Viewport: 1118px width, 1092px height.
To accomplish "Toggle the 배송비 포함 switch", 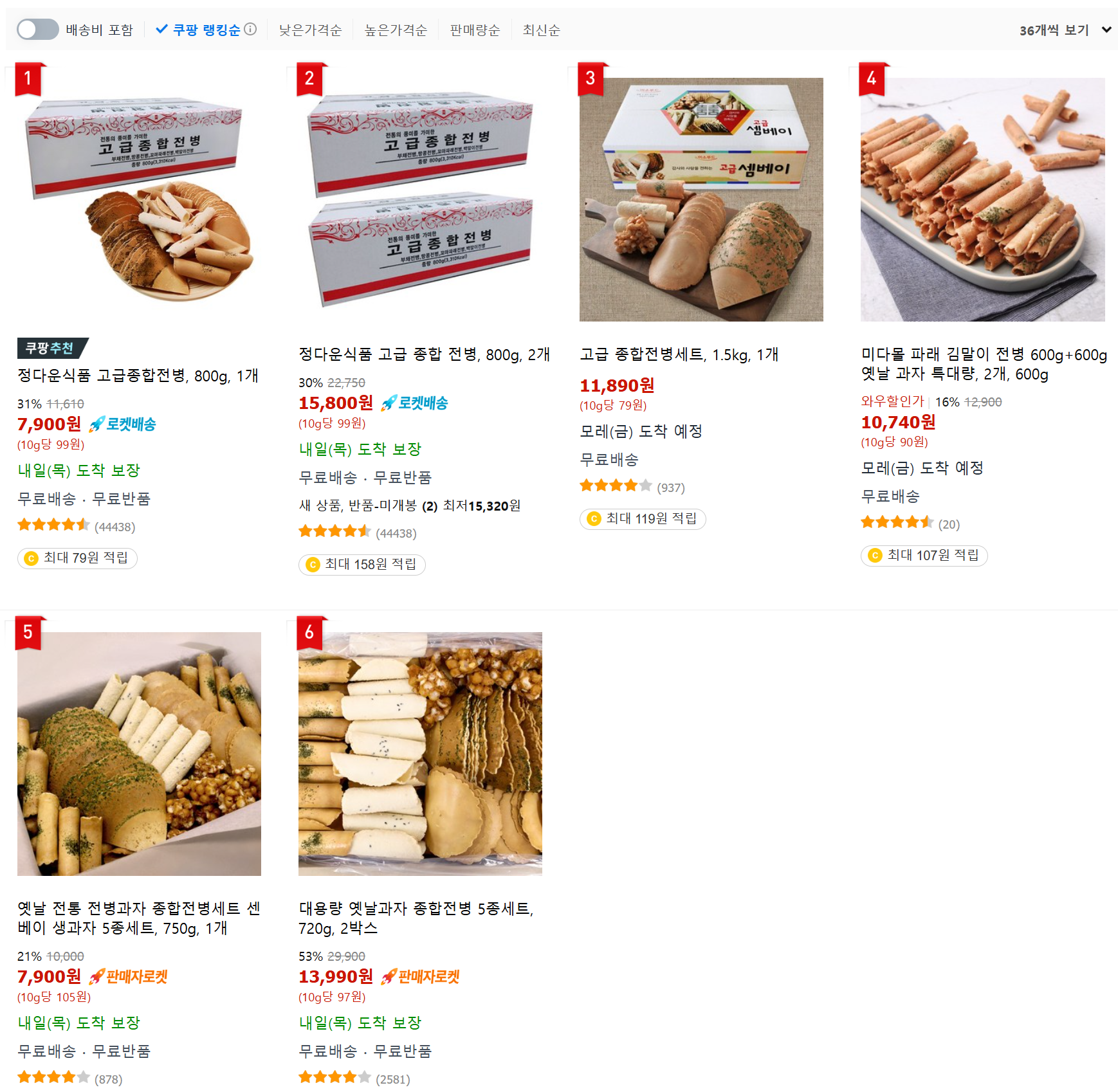I will pyautogui.click(x=37, y=30).
